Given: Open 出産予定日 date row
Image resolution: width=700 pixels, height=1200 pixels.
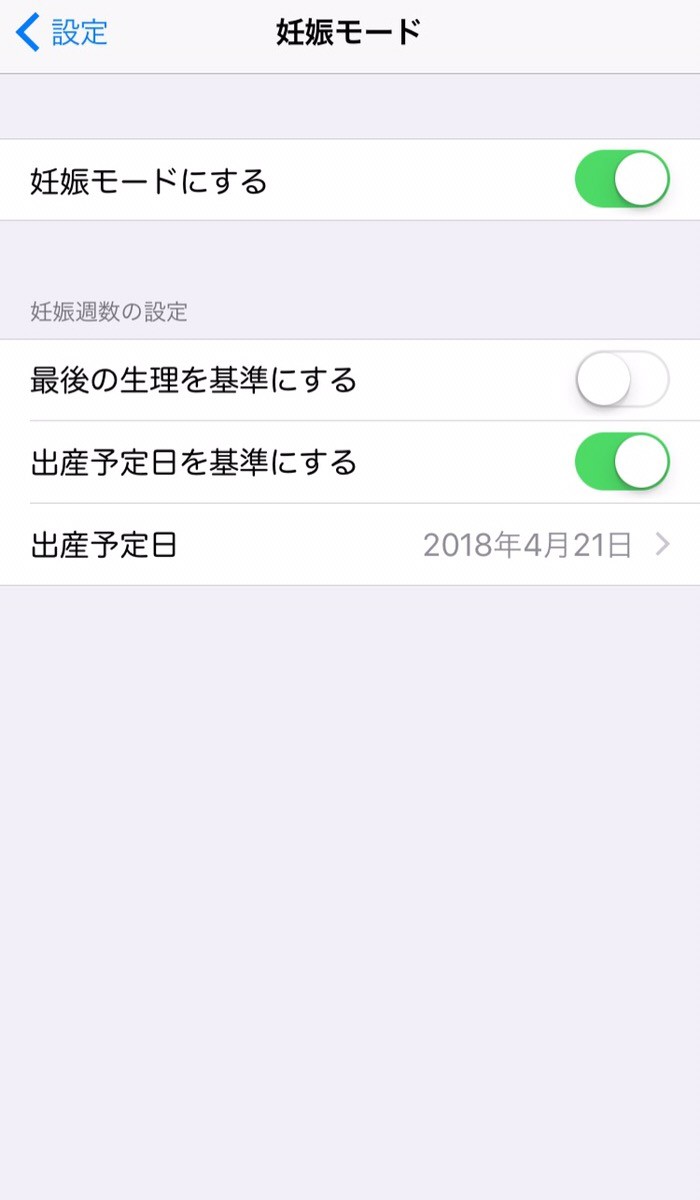Looking at the screenshot, I should pyautogui.click(x=350, y=545).
